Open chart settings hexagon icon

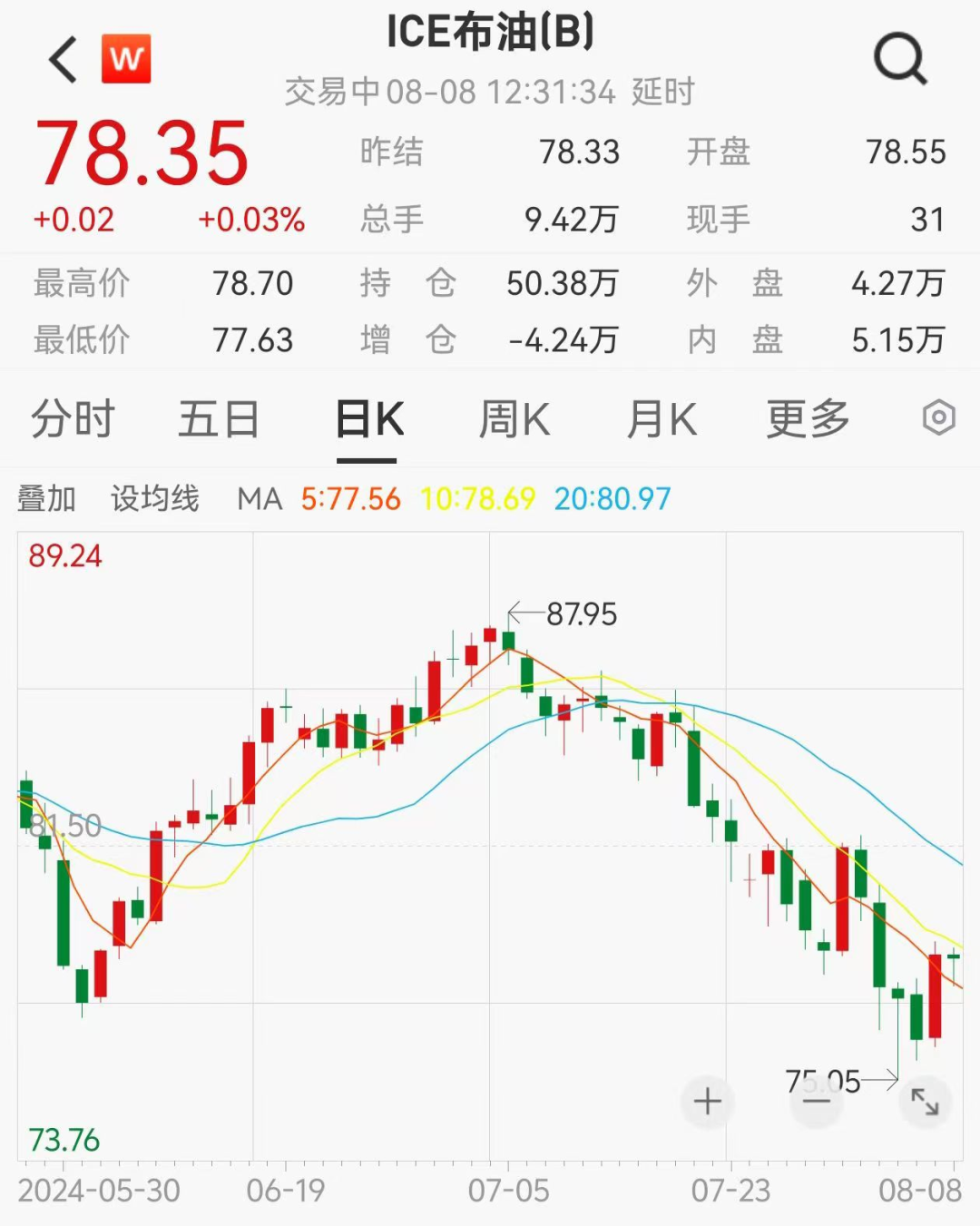(x=938, y=418)
